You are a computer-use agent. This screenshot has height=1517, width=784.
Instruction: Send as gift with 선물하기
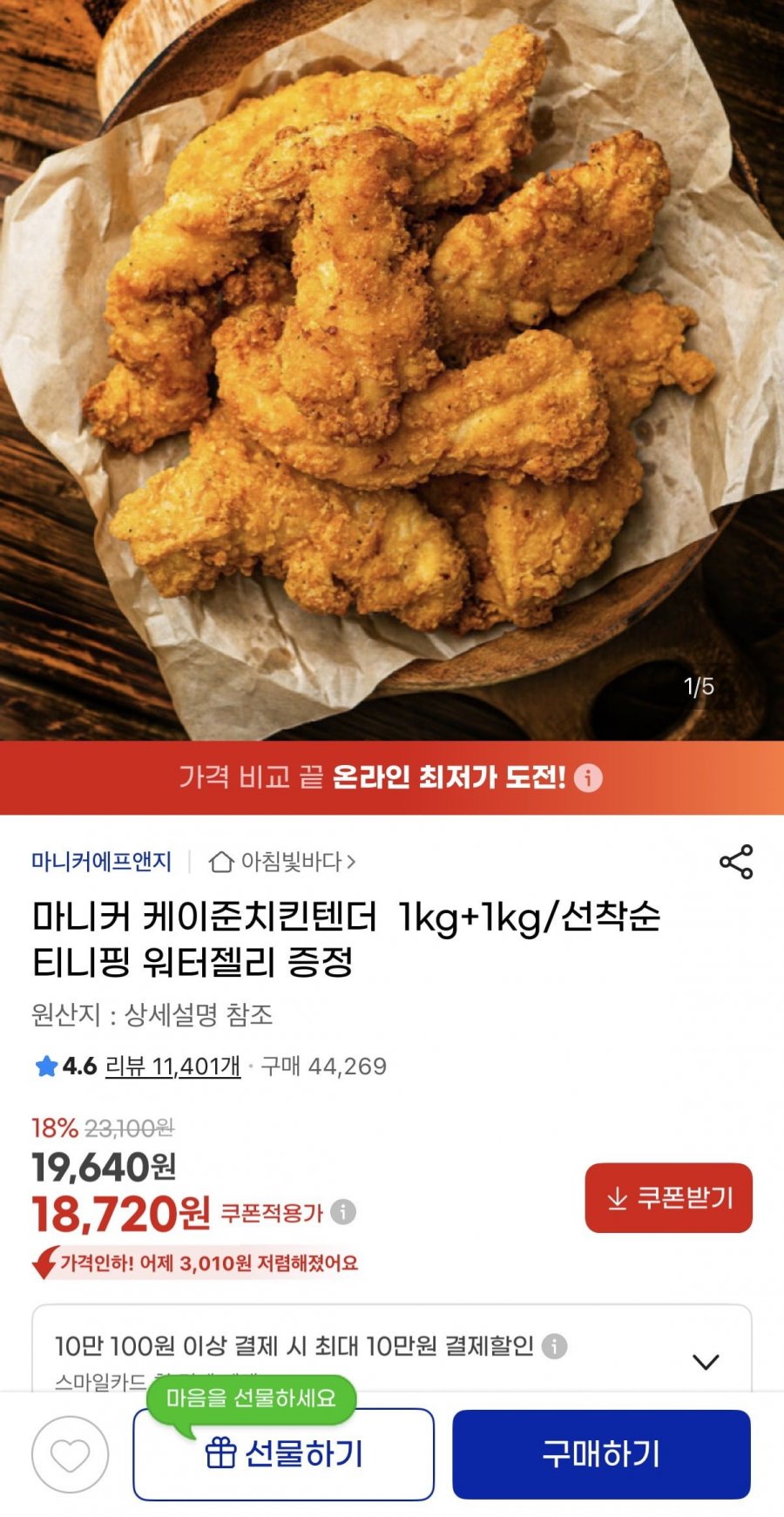tap(283, 1454)
